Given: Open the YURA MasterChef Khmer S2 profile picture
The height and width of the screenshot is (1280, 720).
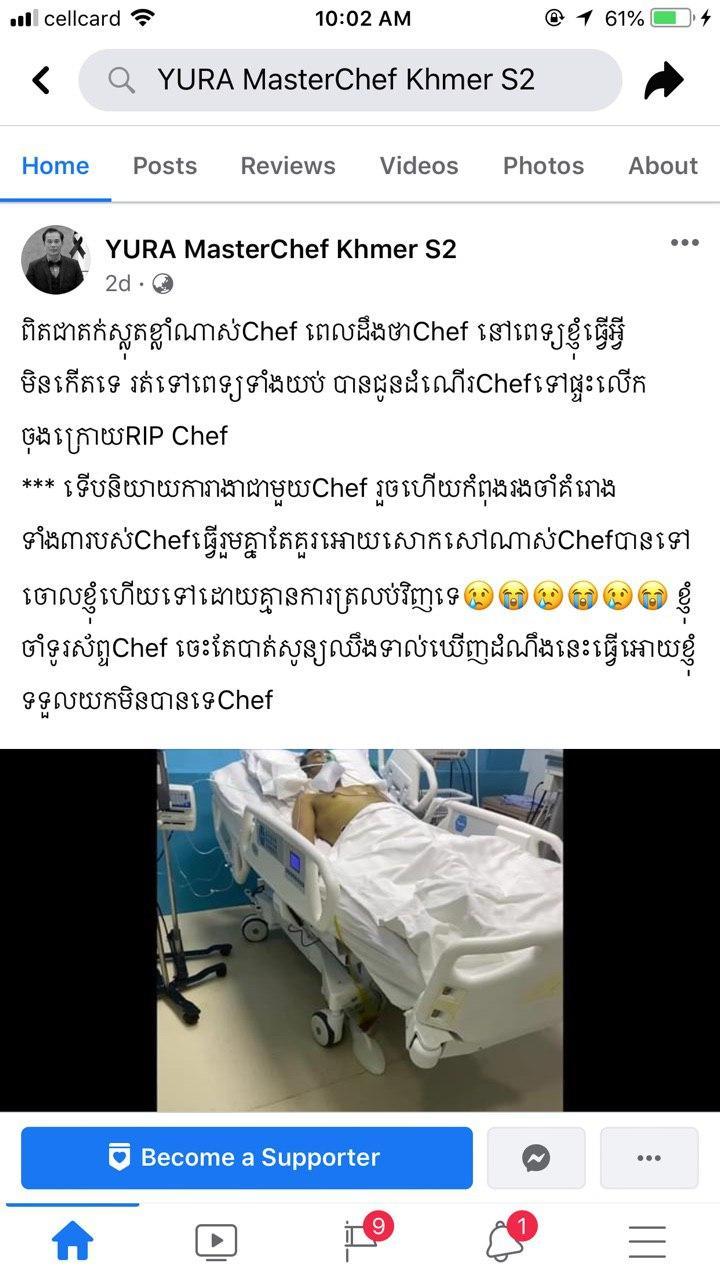Looking at the screenshot, I should point(56,260).
